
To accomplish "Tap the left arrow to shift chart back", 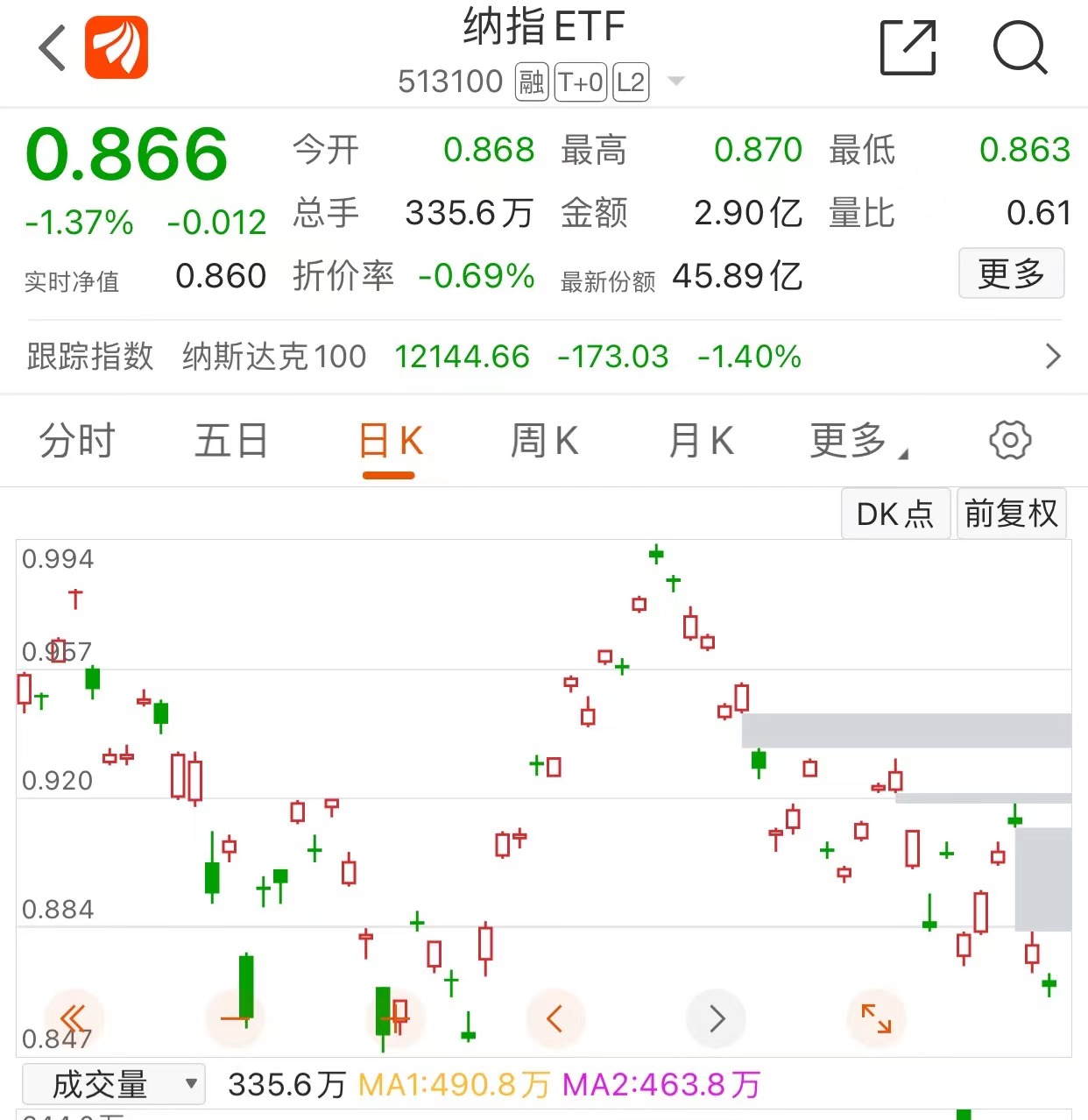I will click(x=555, y=1018).
